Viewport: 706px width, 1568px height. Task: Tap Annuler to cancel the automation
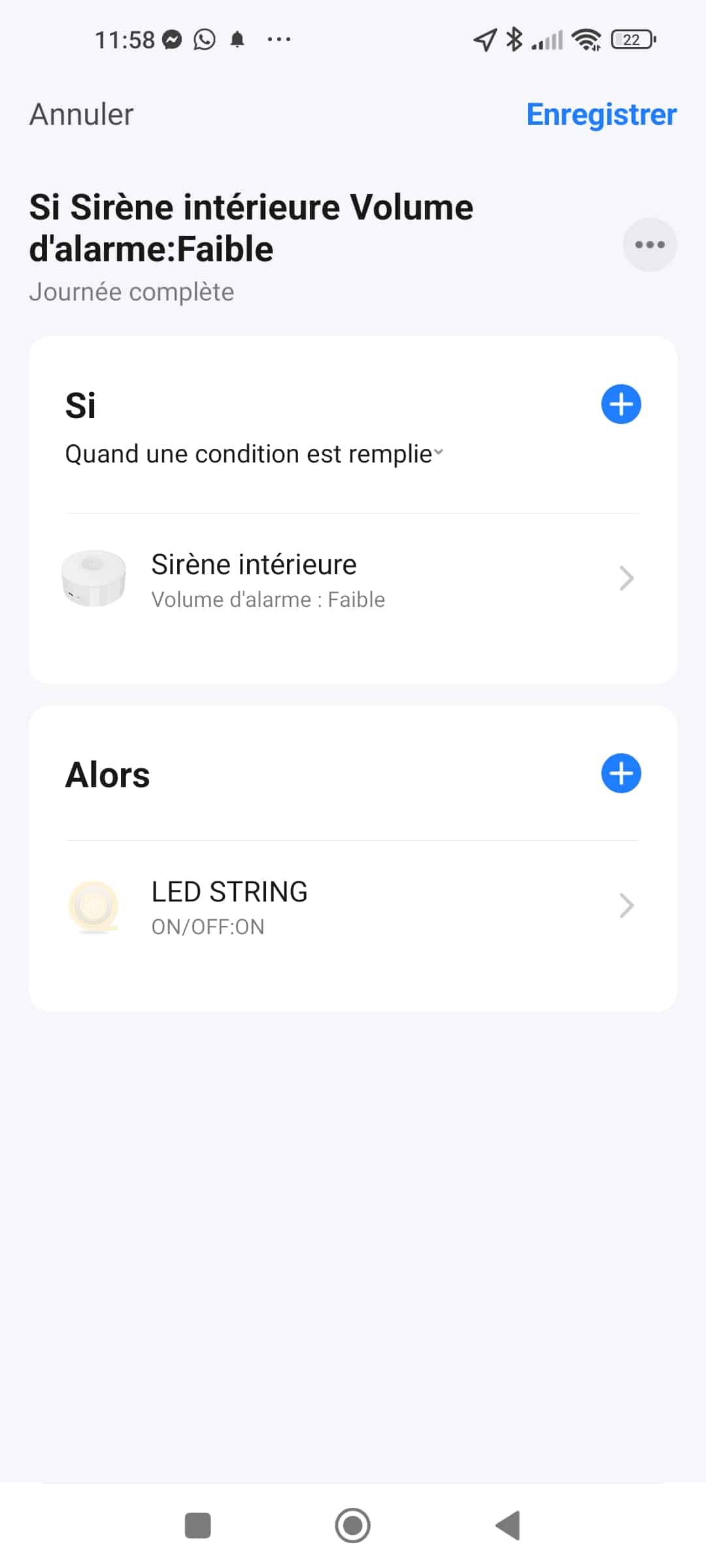coord(82,114)
